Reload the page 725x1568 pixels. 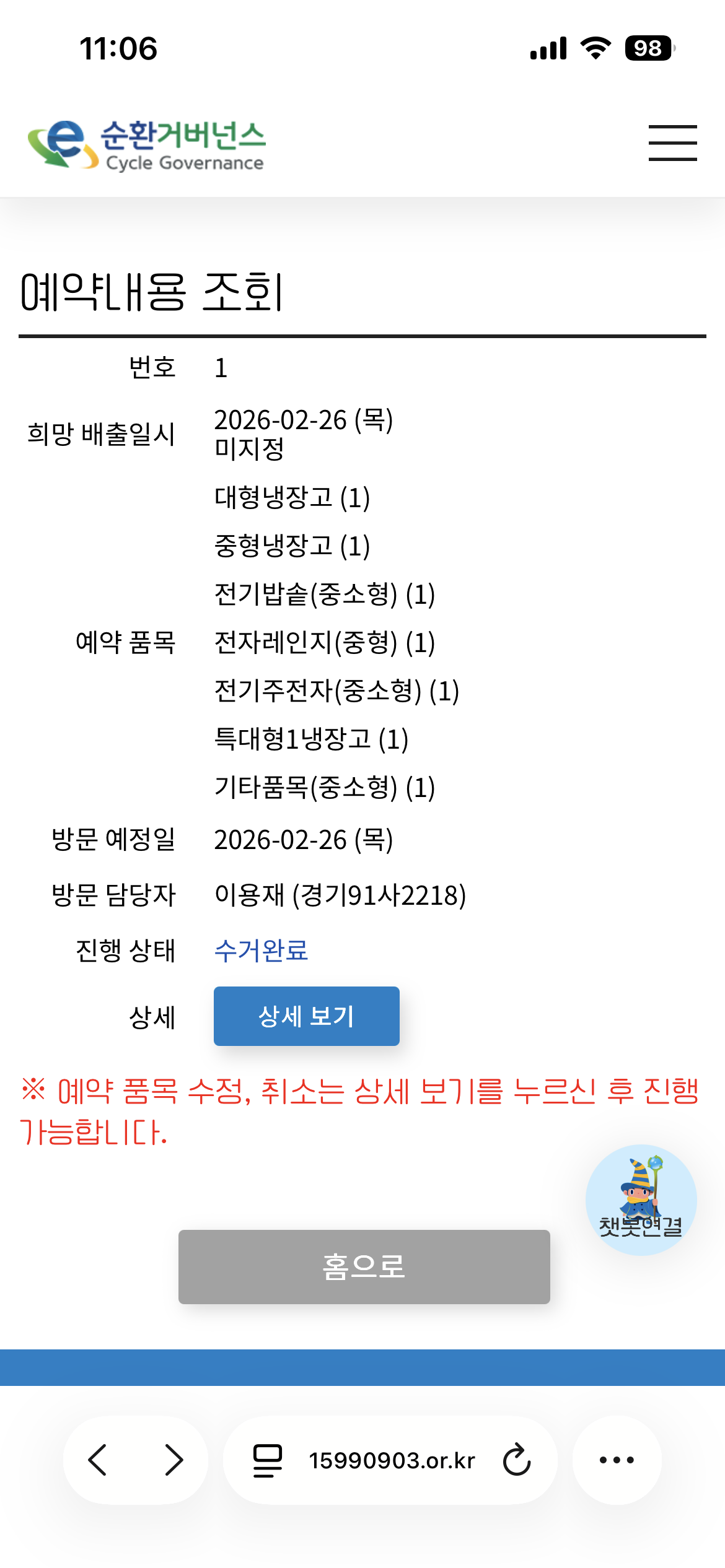516,1460
